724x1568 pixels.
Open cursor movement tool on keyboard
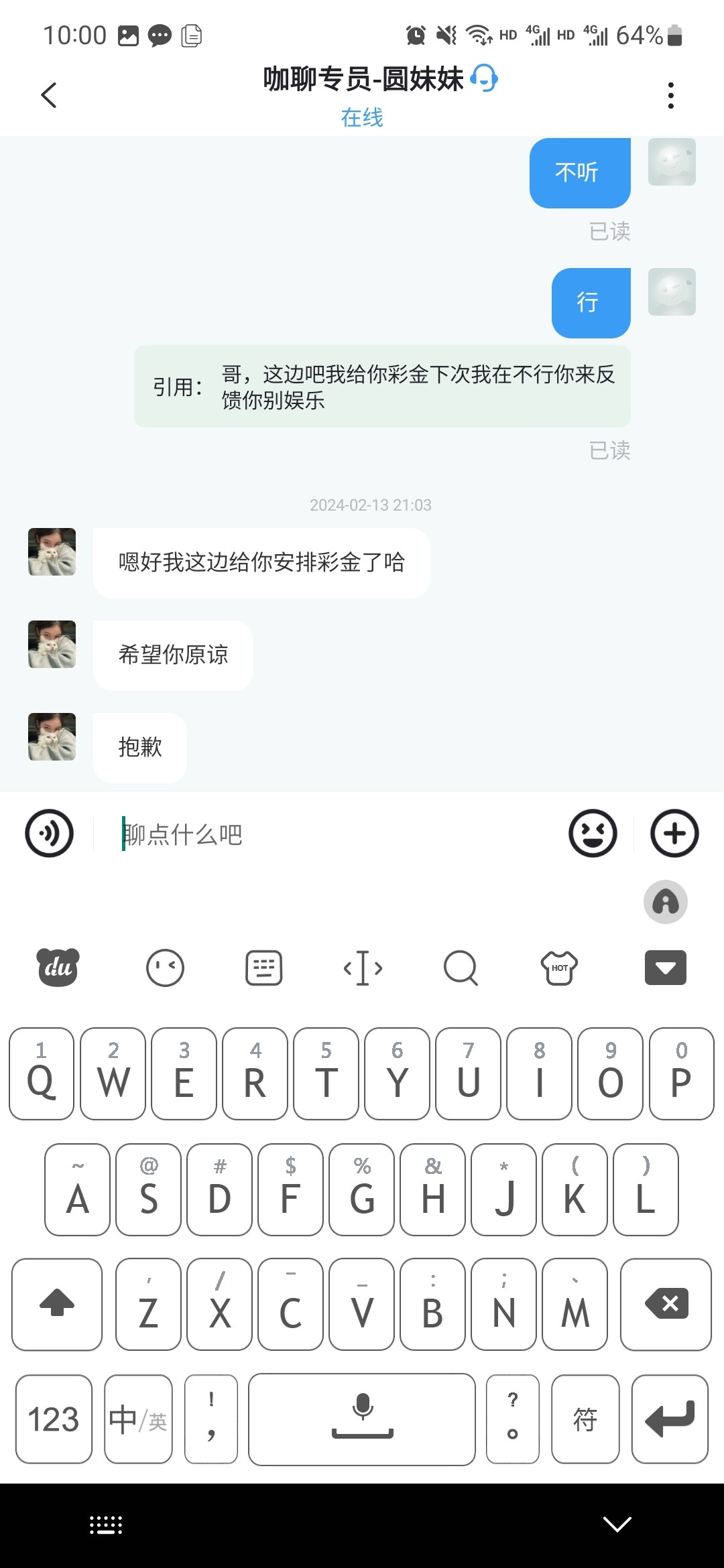tap(363, 968)
